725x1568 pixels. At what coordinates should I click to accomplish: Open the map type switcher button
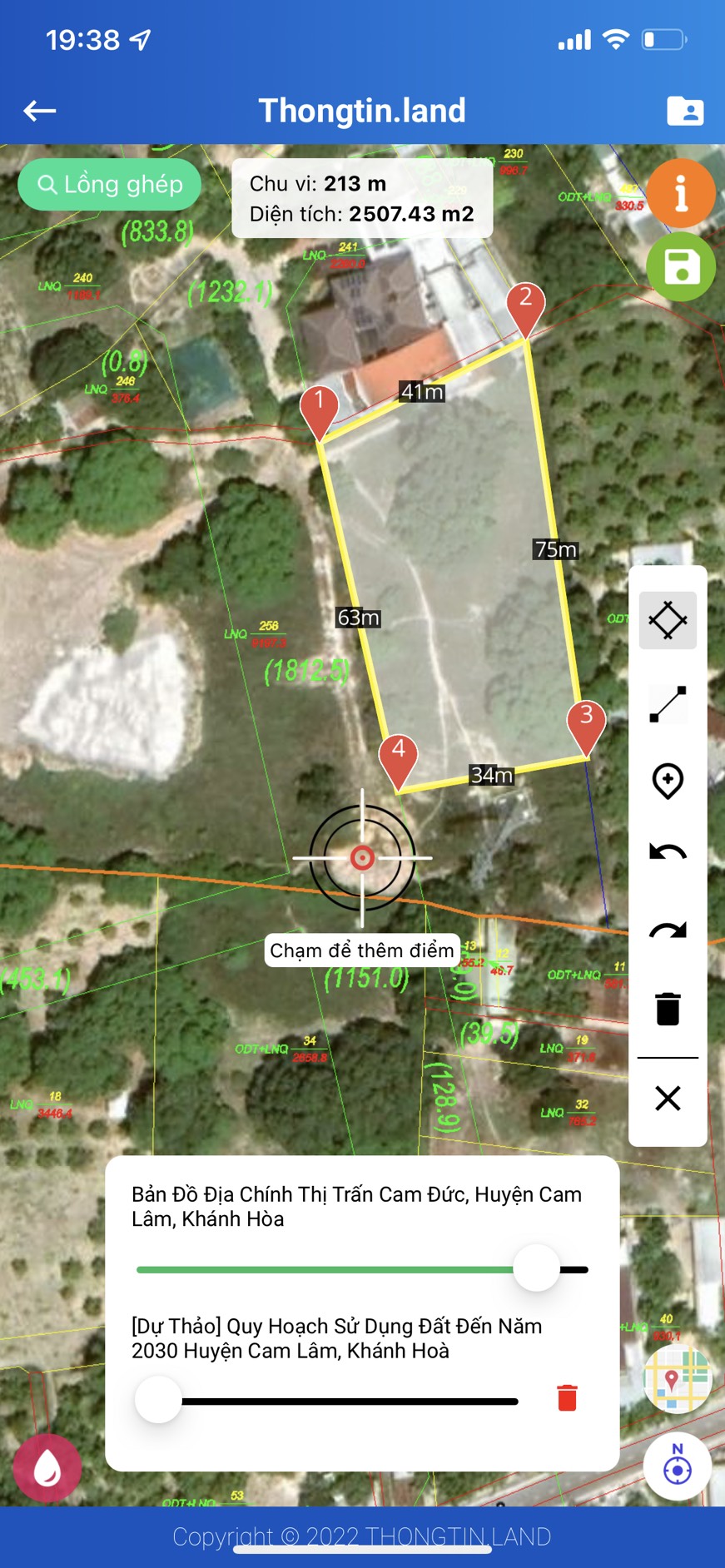pos(678,1379)
